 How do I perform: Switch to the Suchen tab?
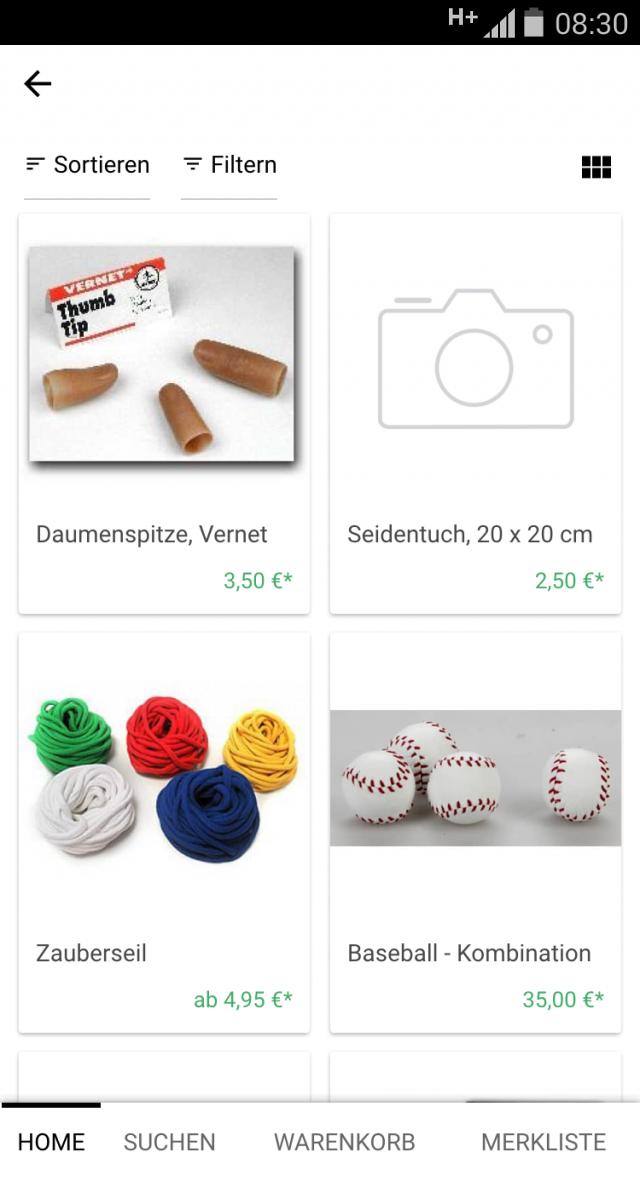[169, 1142]
